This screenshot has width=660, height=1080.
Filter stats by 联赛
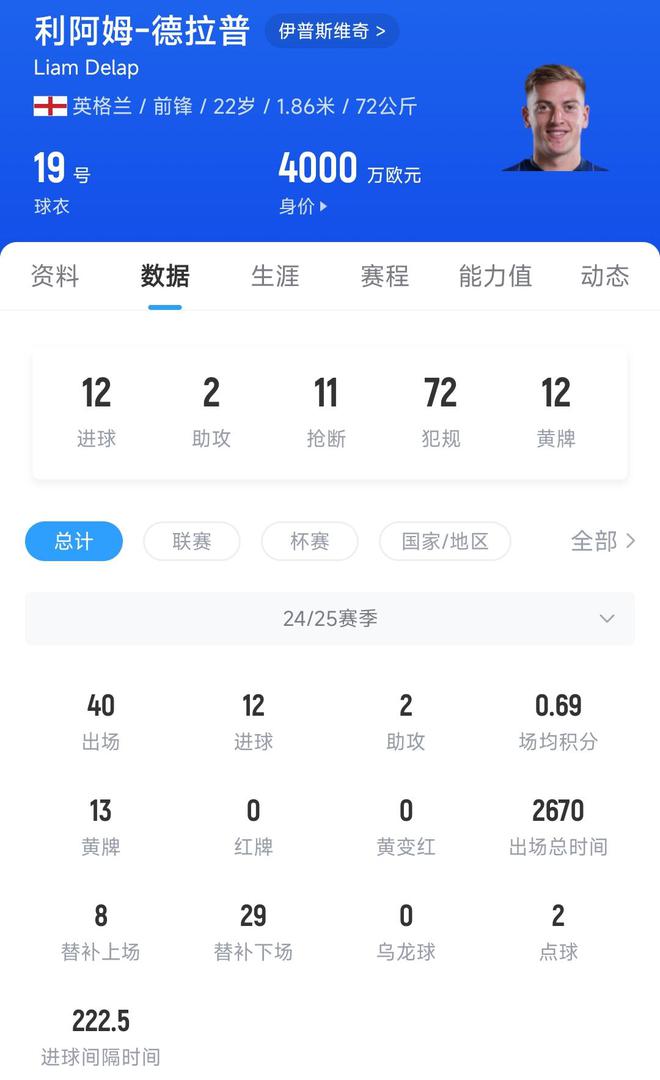pyautogui.click(x=192, y=541)
